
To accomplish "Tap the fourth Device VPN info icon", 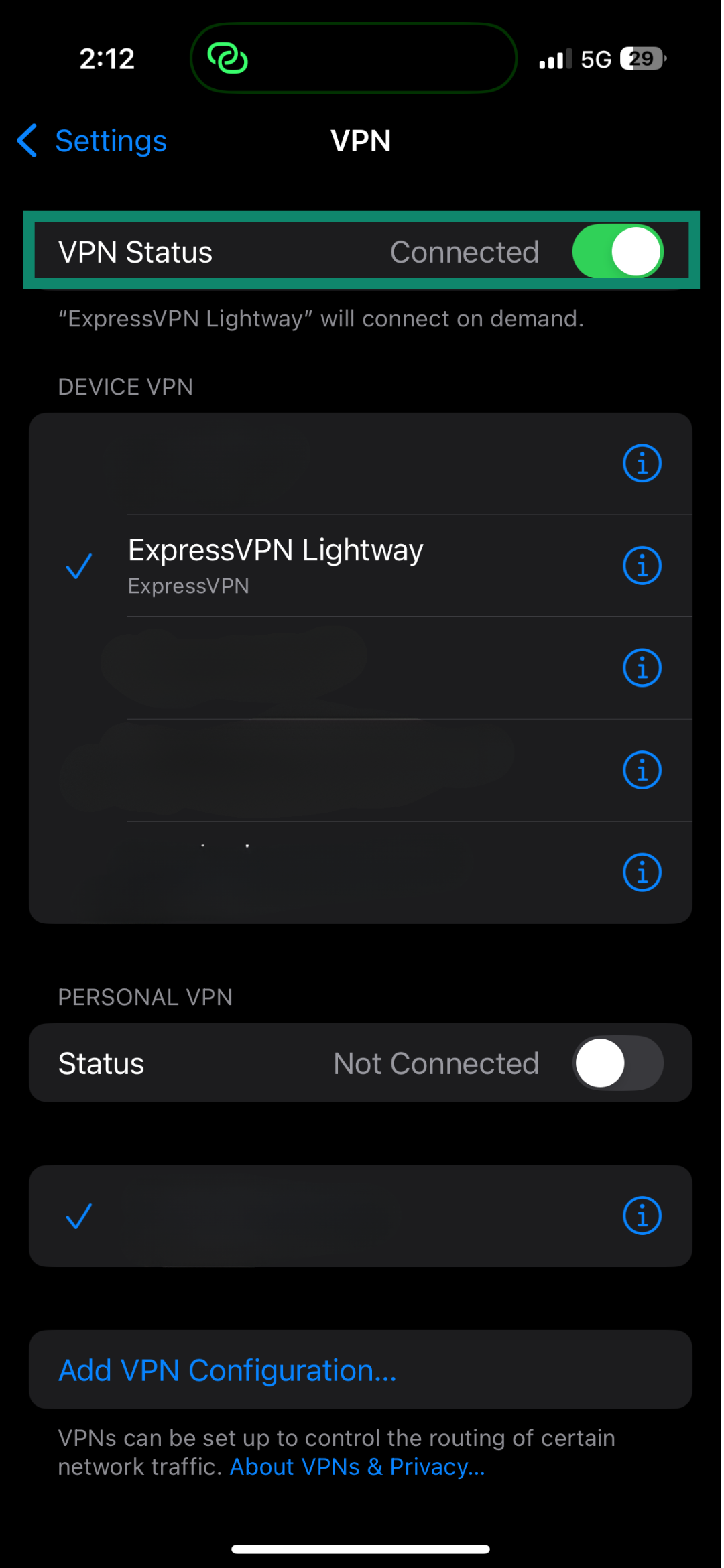I will tap(642, 770).
